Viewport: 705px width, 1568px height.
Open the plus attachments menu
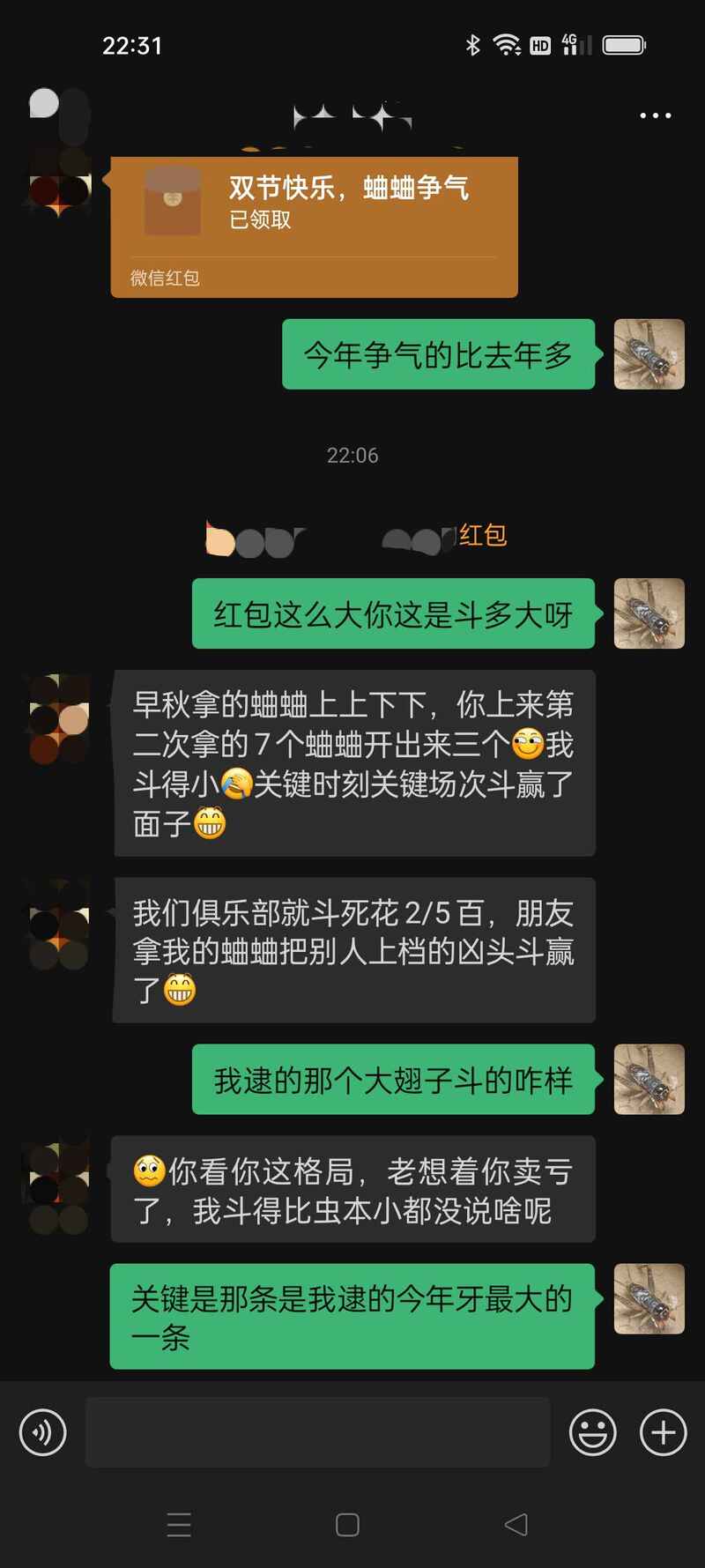coord(663,1431)
